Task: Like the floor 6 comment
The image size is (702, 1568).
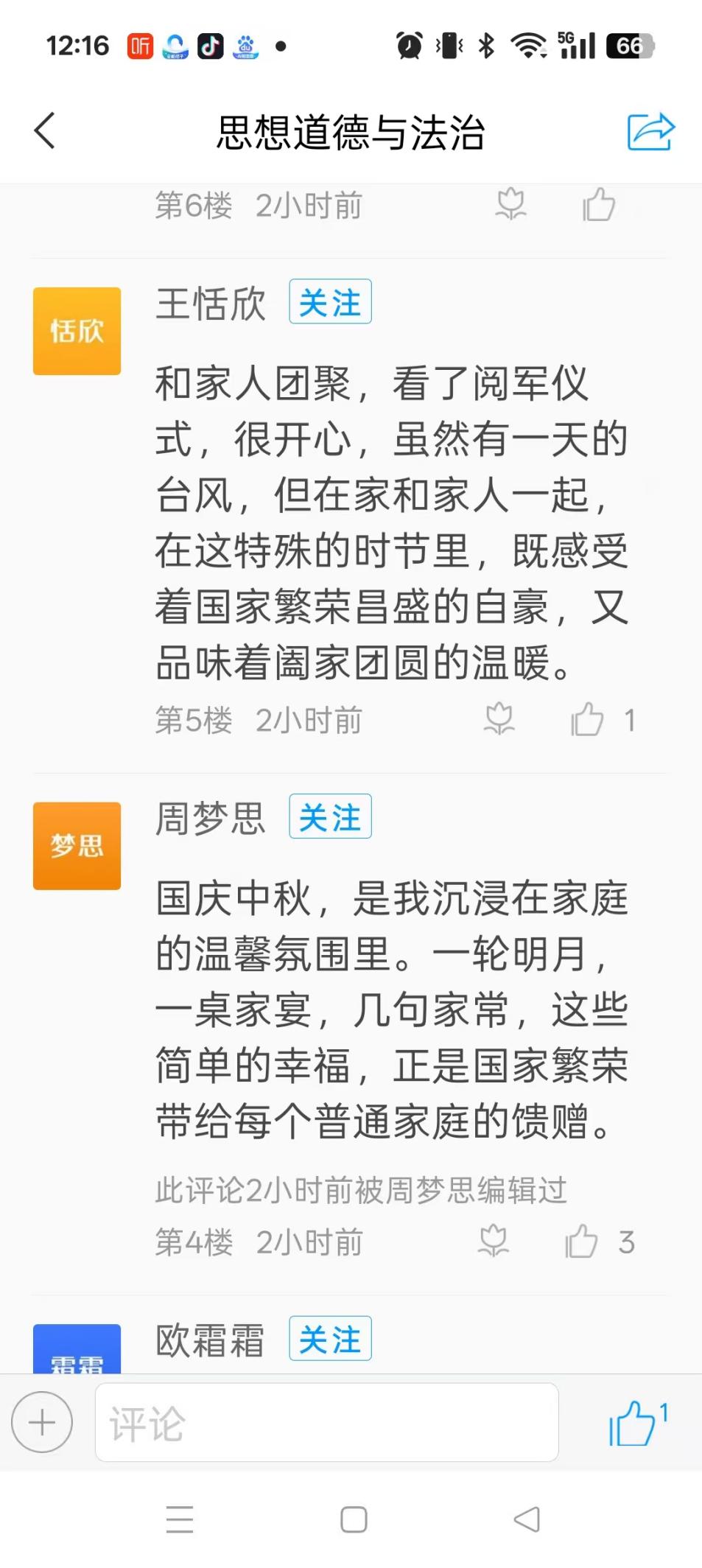Action: (599, 204)
